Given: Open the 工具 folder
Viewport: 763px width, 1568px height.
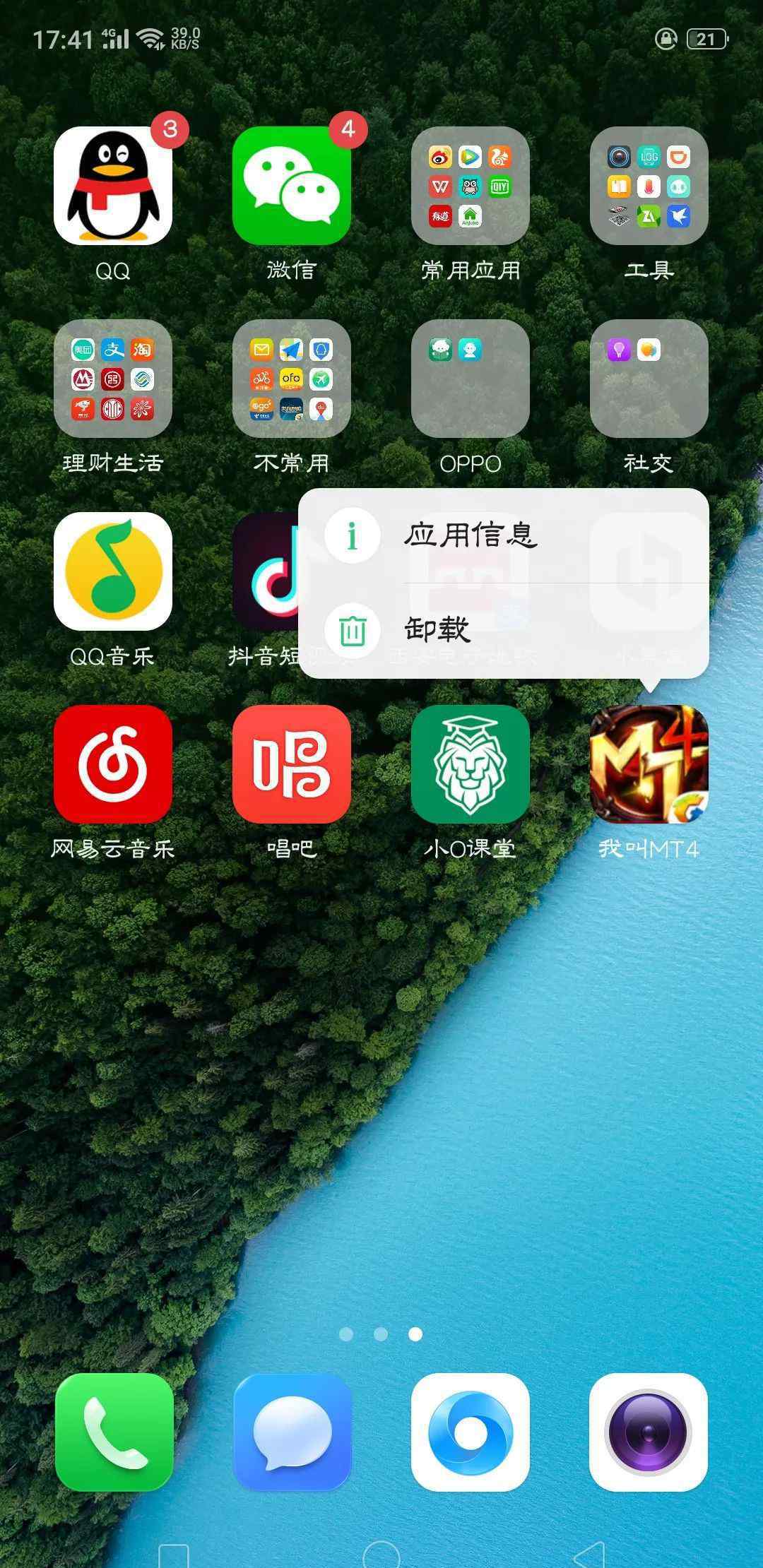Looking at the screenshot, I should click(x=649, y=186).
